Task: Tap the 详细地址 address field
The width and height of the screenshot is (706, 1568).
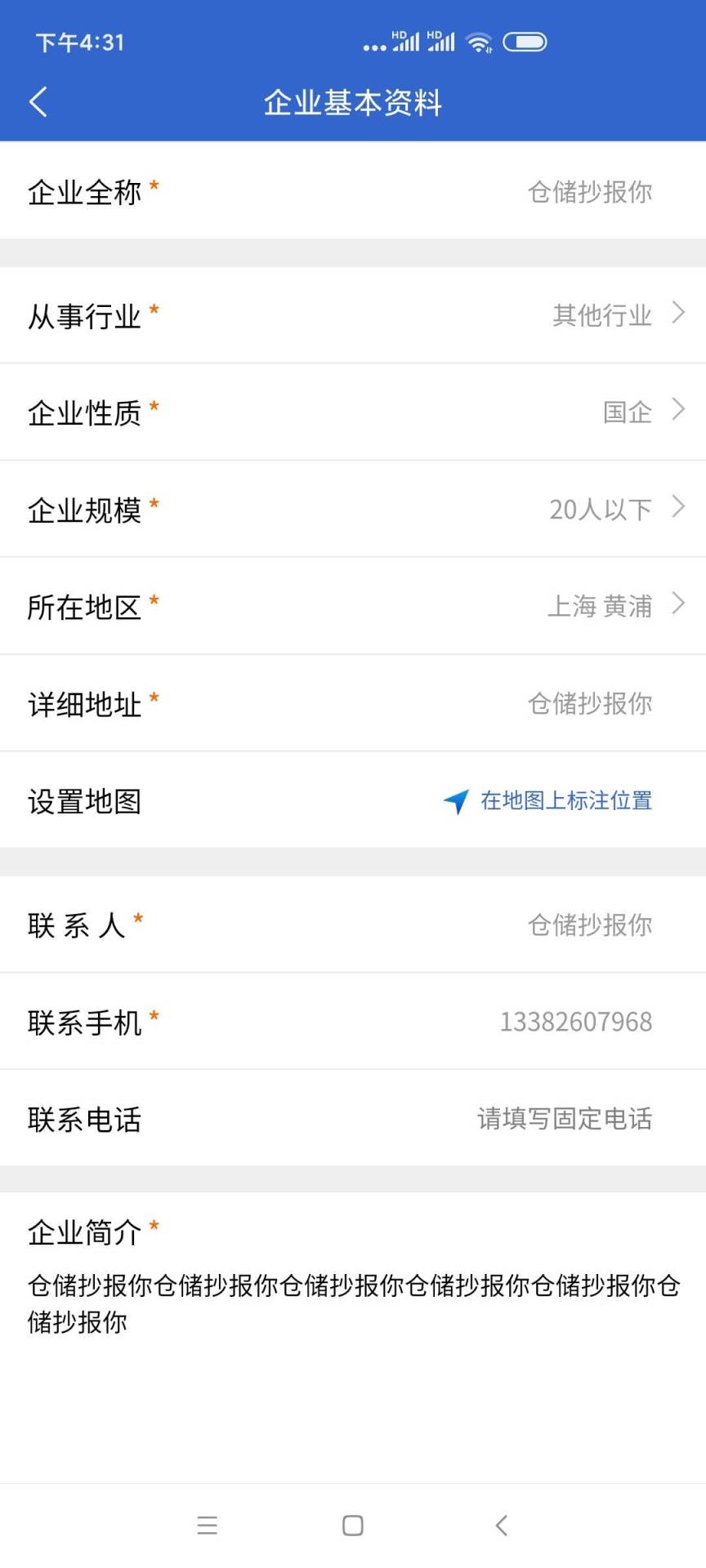Action: (591, 703)
